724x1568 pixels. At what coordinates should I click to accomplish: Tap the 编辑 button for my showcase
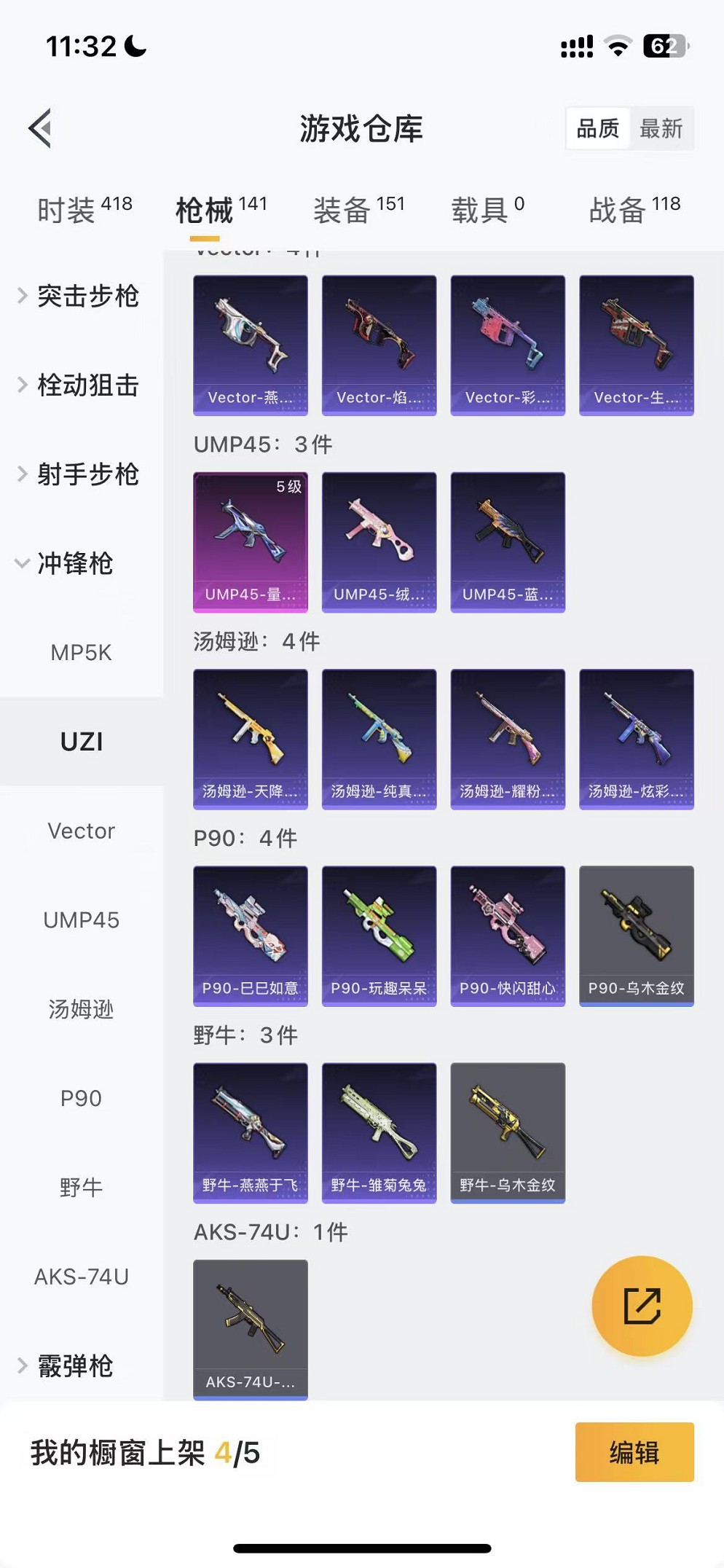click(634, 1452)
